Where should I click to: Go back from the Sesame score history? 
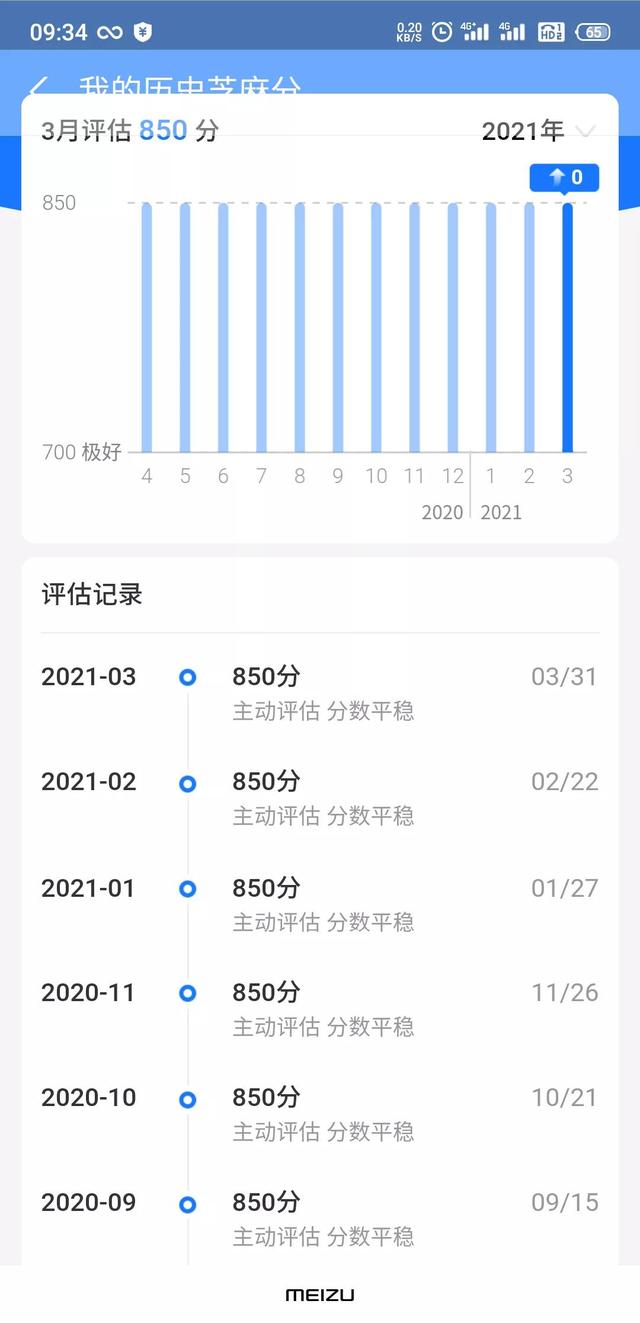click(39, 86)
